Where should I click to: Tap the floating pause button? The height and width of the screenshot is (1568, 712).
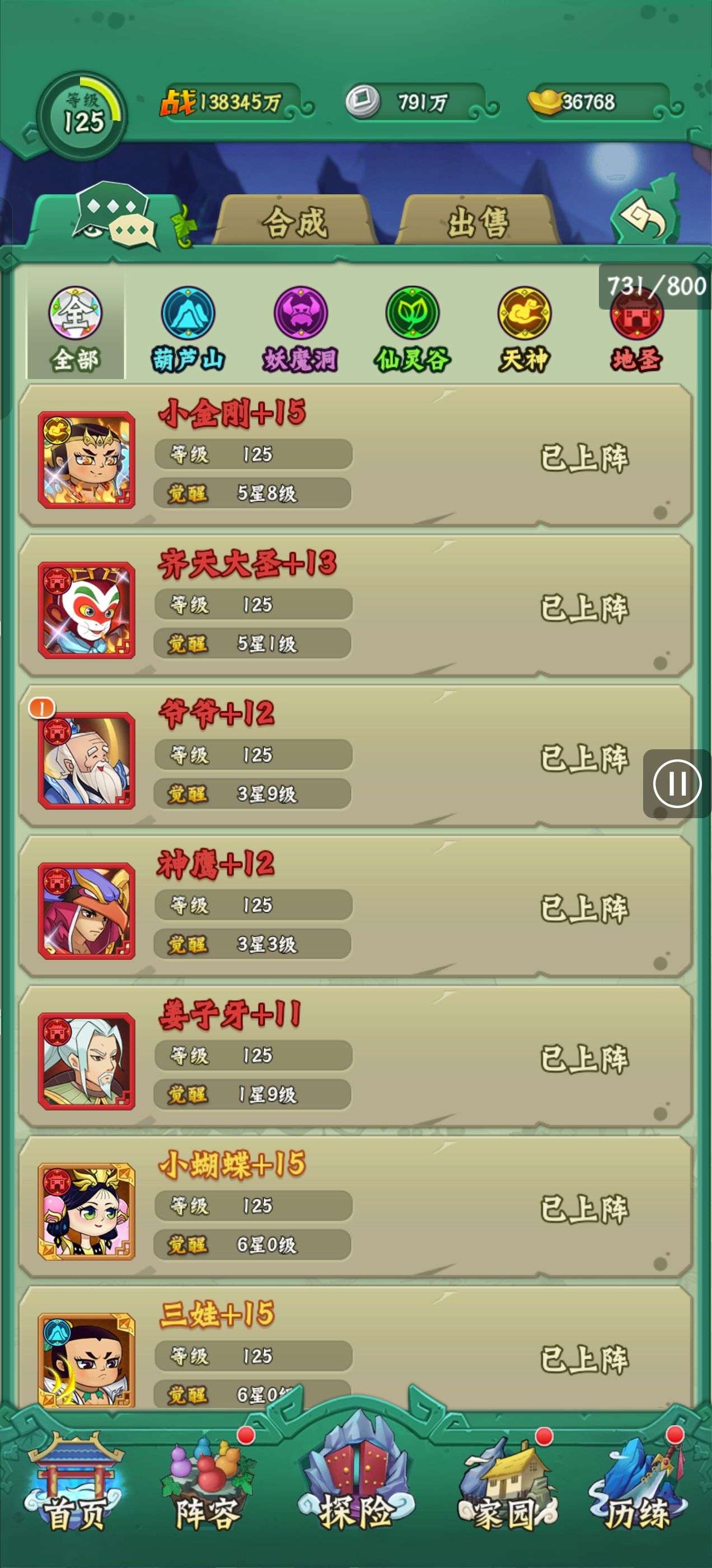point(677,783)
